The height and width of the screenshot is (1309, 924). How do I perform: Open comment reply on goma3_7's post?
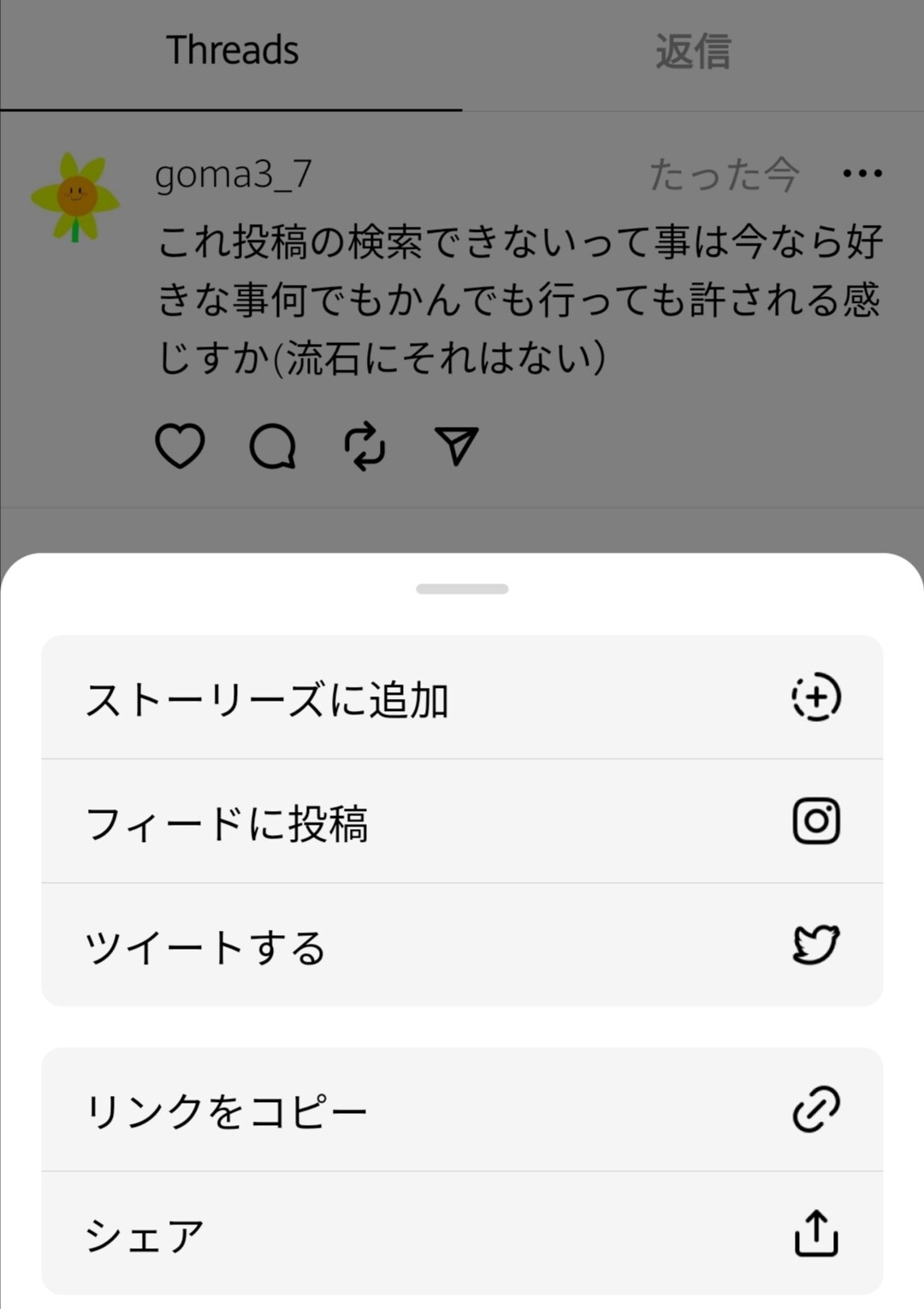(273, 446)
